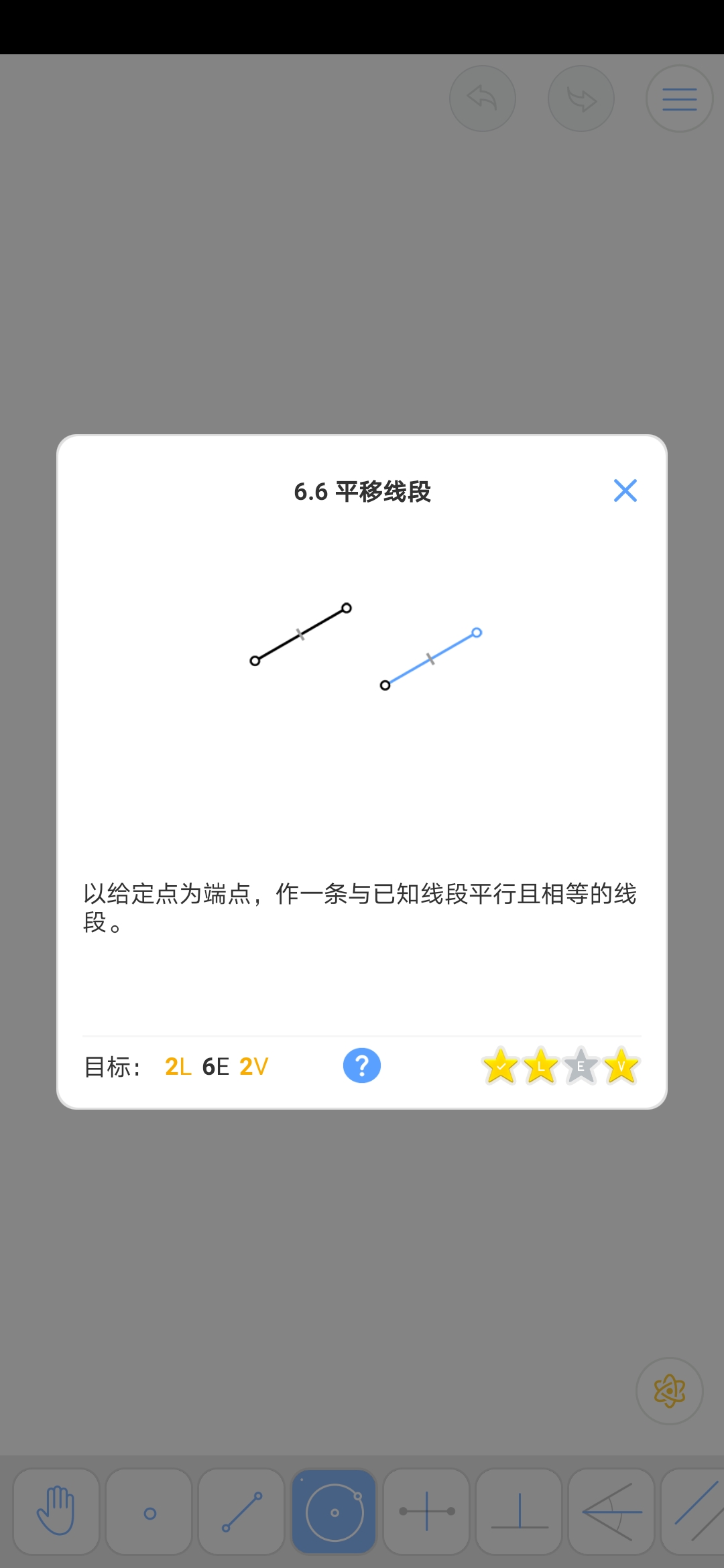
Task: Select the perpendicular bisector tool
Action: click(426, 1511)
